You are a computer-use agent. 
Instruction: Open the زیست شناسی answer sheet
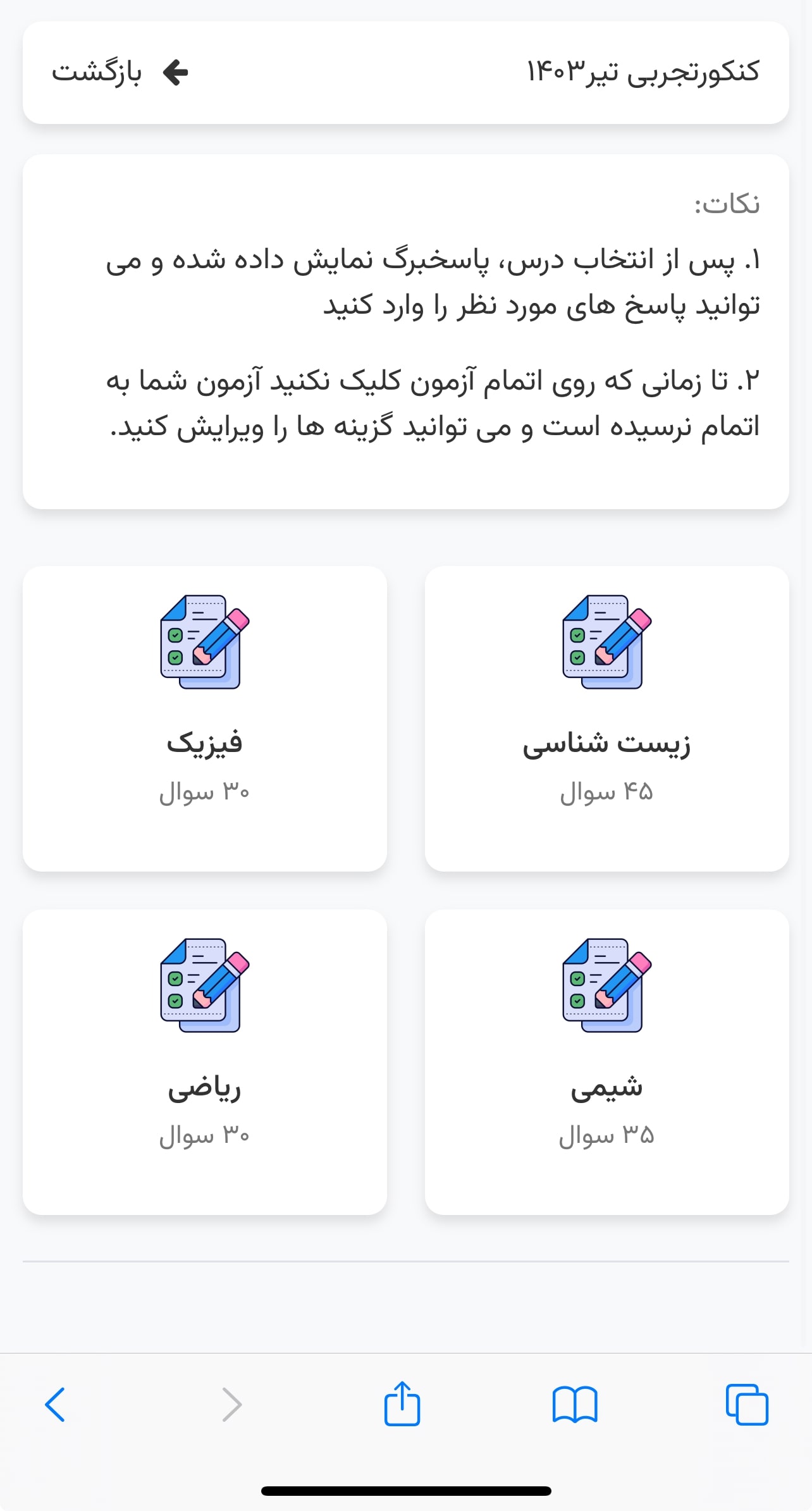click(606, 718)
